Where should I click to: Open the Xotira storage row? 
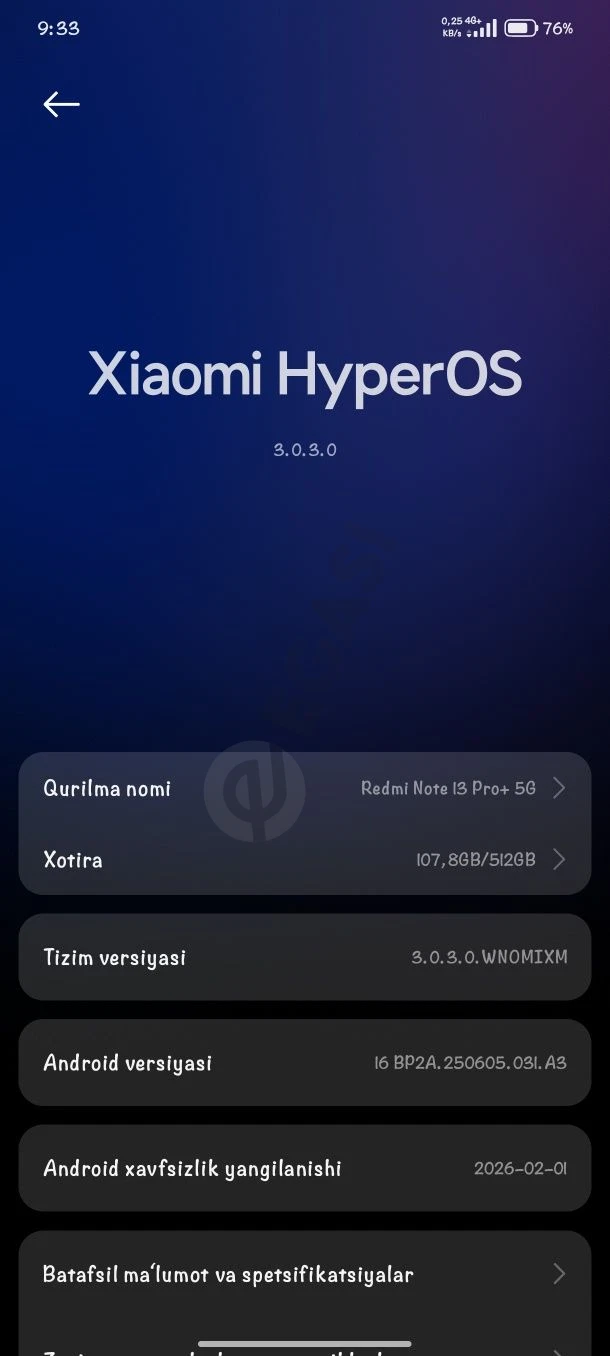click(x=305, y=859)
